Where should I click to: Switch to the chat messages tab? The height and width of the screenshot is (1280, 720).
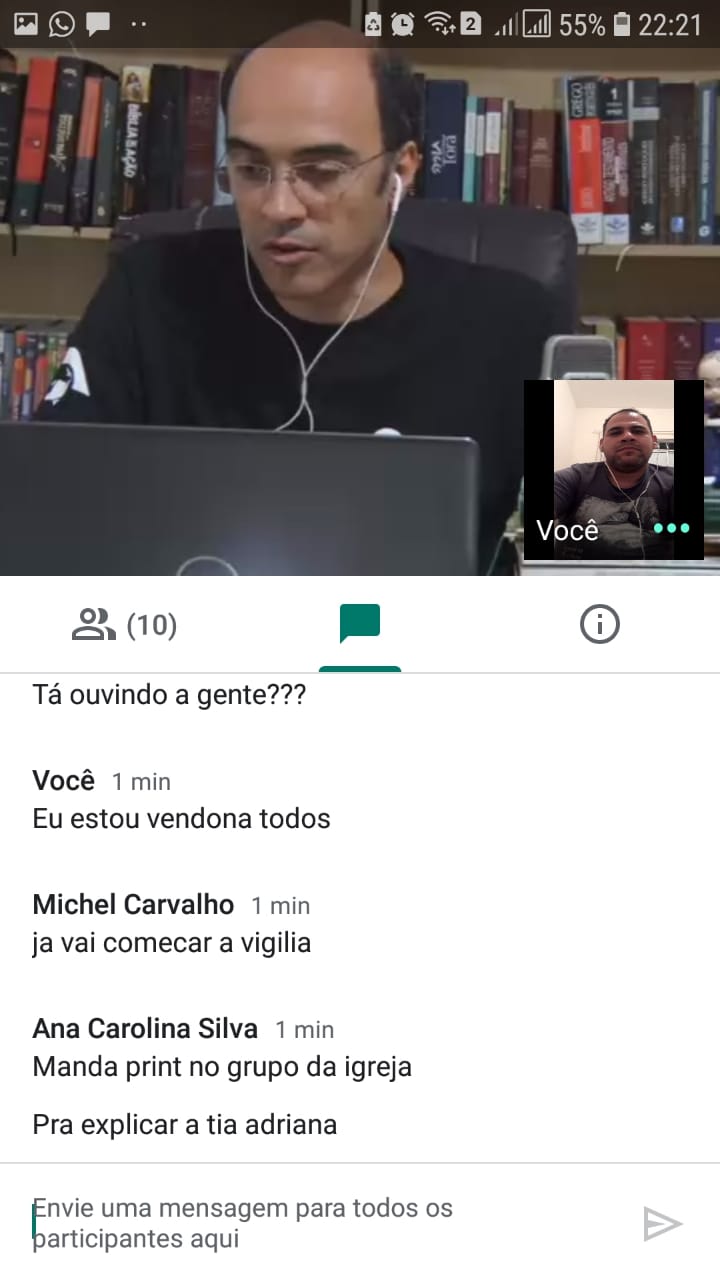pos(360,625)
